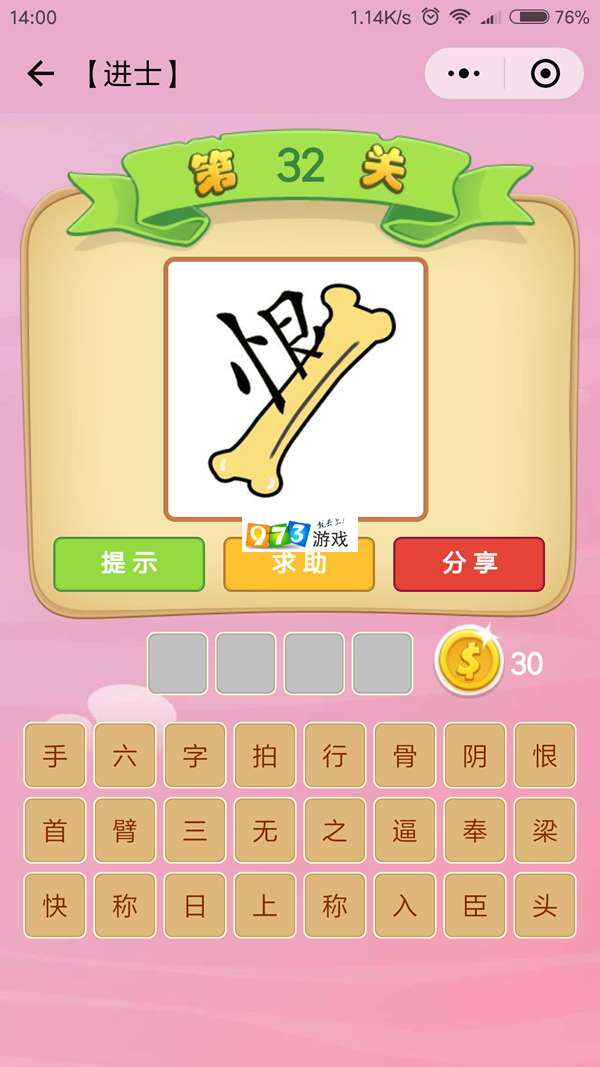Select the character 六
600x1067 pixels.
click(x=125, y=756)
